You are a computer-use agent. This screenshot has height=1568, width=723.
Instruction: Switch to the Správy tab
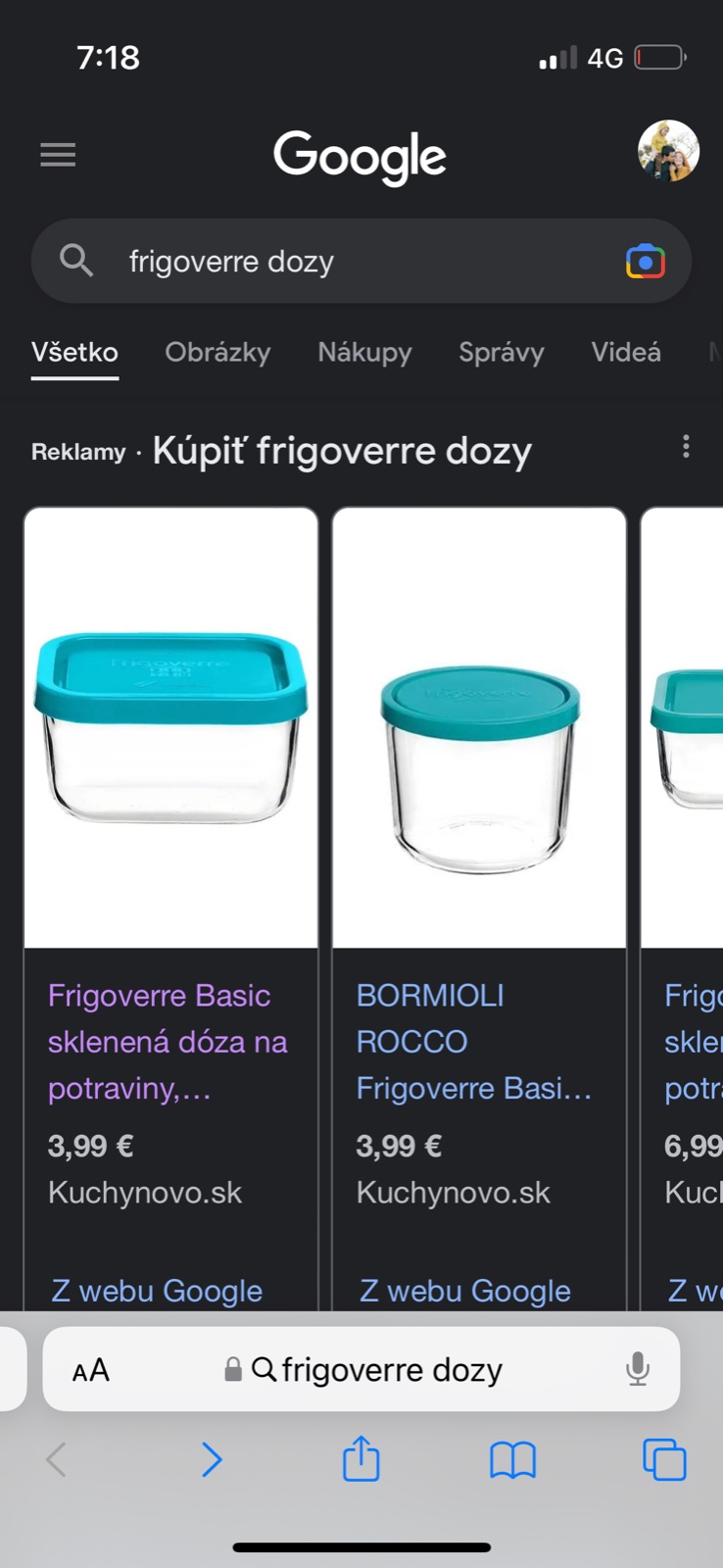click(x=501, y=353)
